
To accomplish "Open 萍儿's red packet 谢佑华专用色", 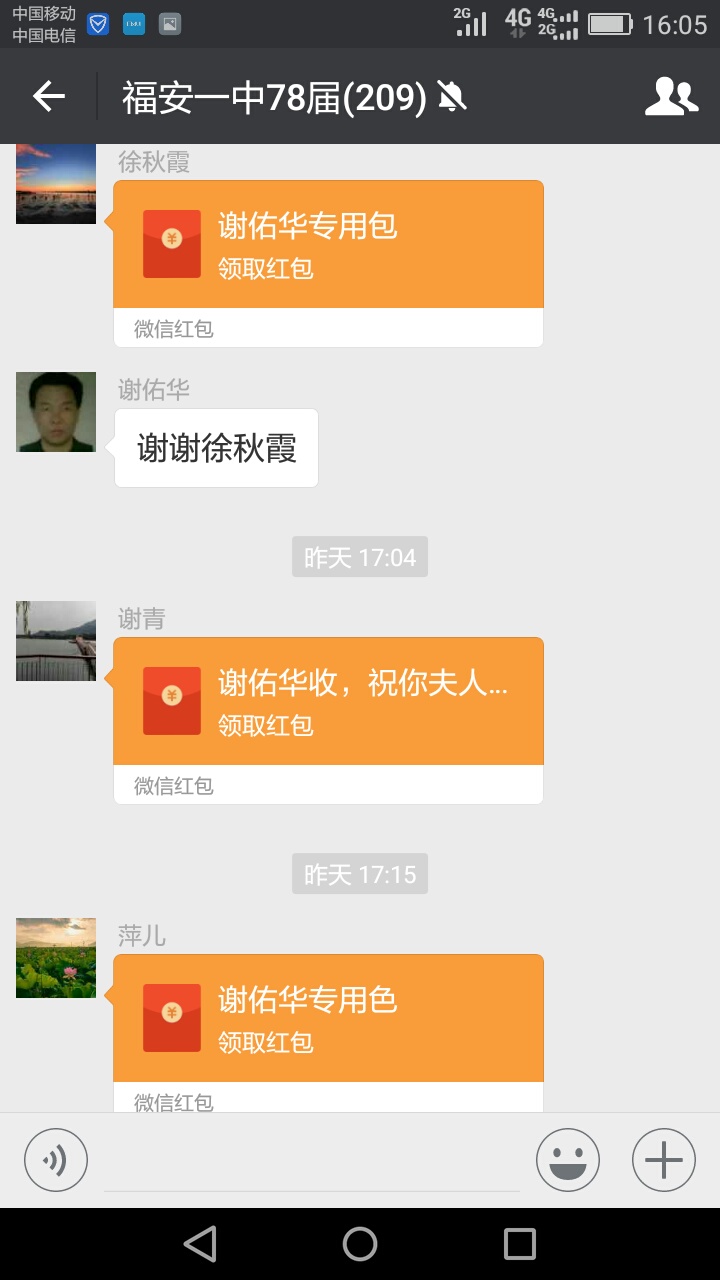I will (x=328, y=1018).
